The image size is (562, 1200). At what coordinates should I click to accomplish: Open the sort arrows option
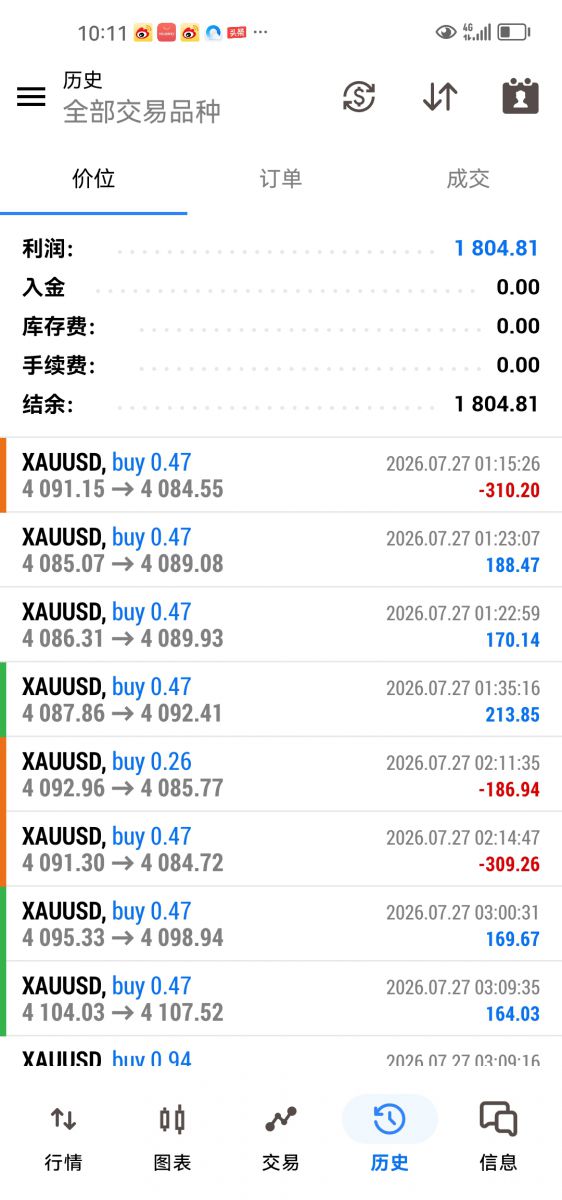[440, 96]
